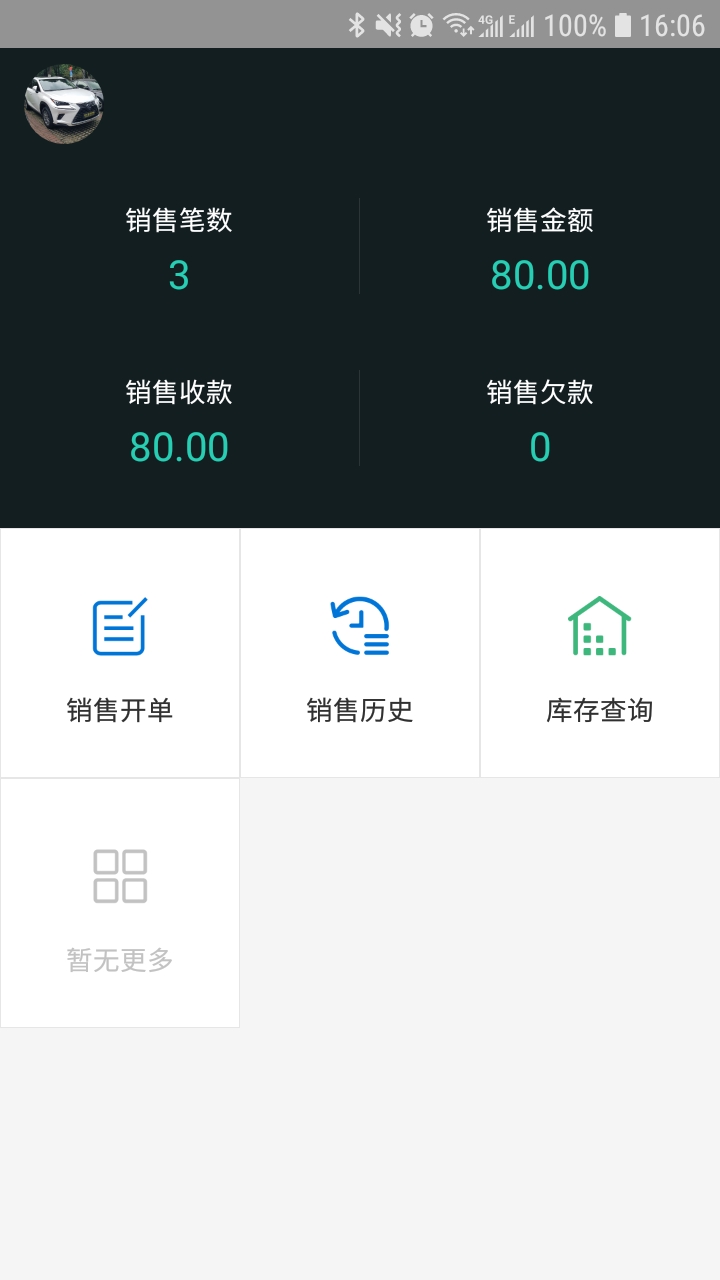Open 销售历史 sales history
Screen dimensions: 720x1280
360,653
